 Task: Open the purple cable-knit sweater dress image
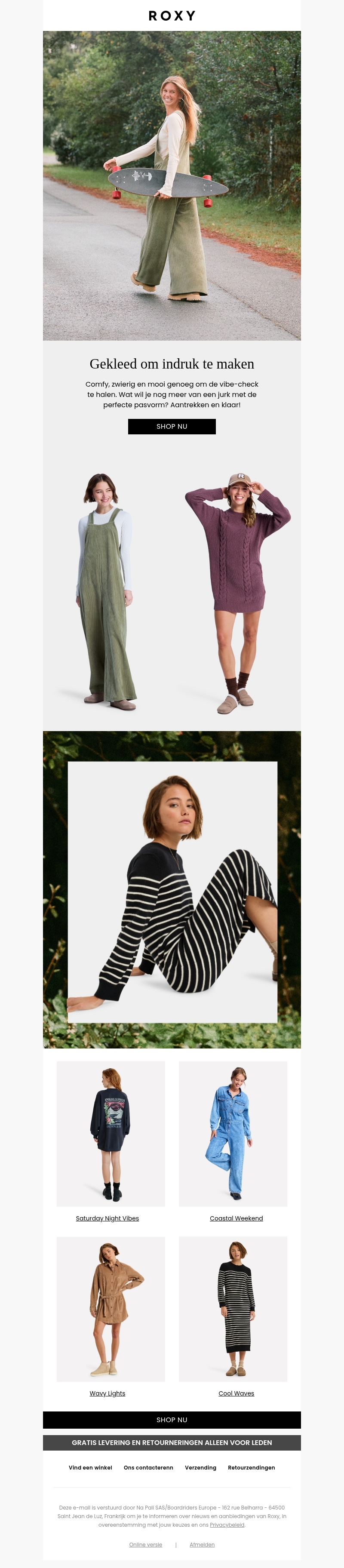(237, 590)
